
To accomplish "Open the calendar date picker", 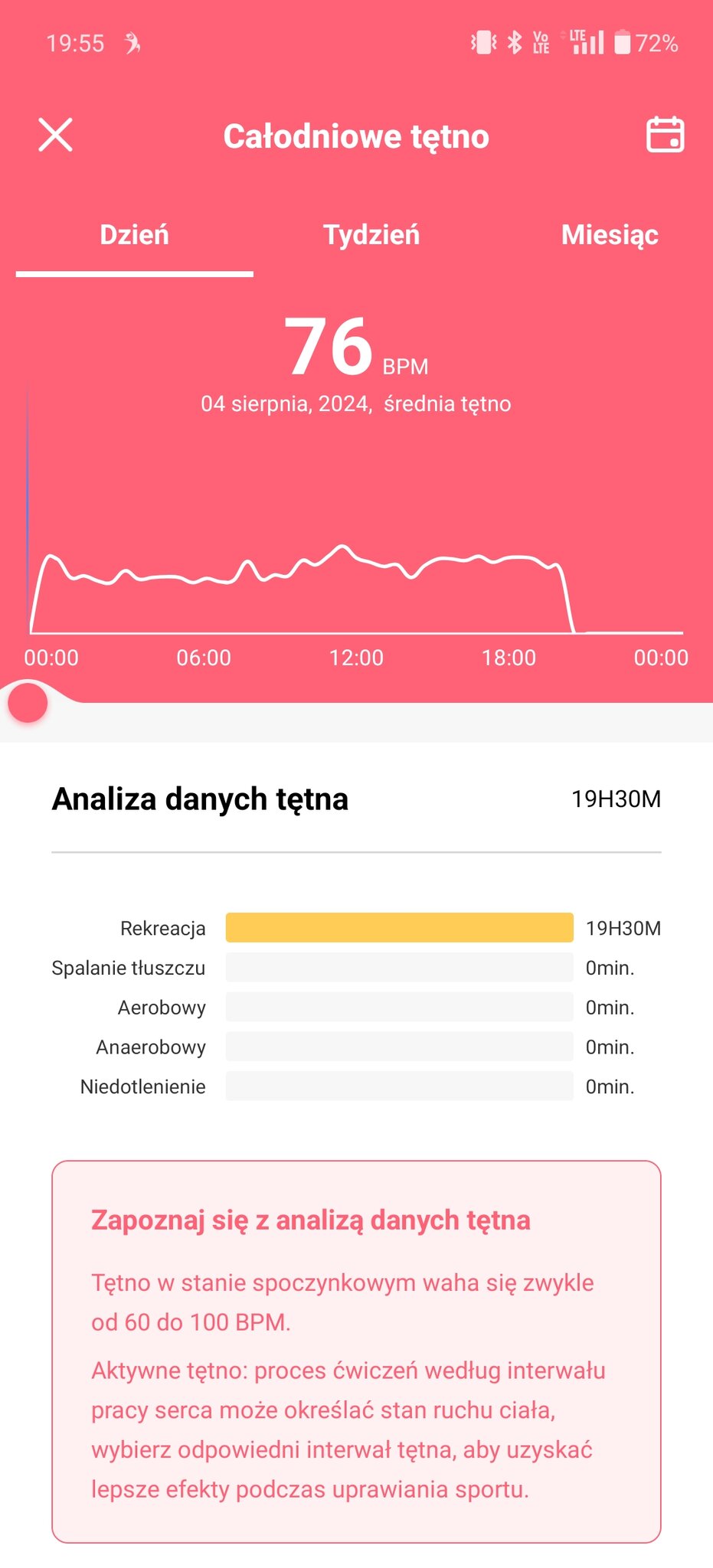I will (665, 135).
